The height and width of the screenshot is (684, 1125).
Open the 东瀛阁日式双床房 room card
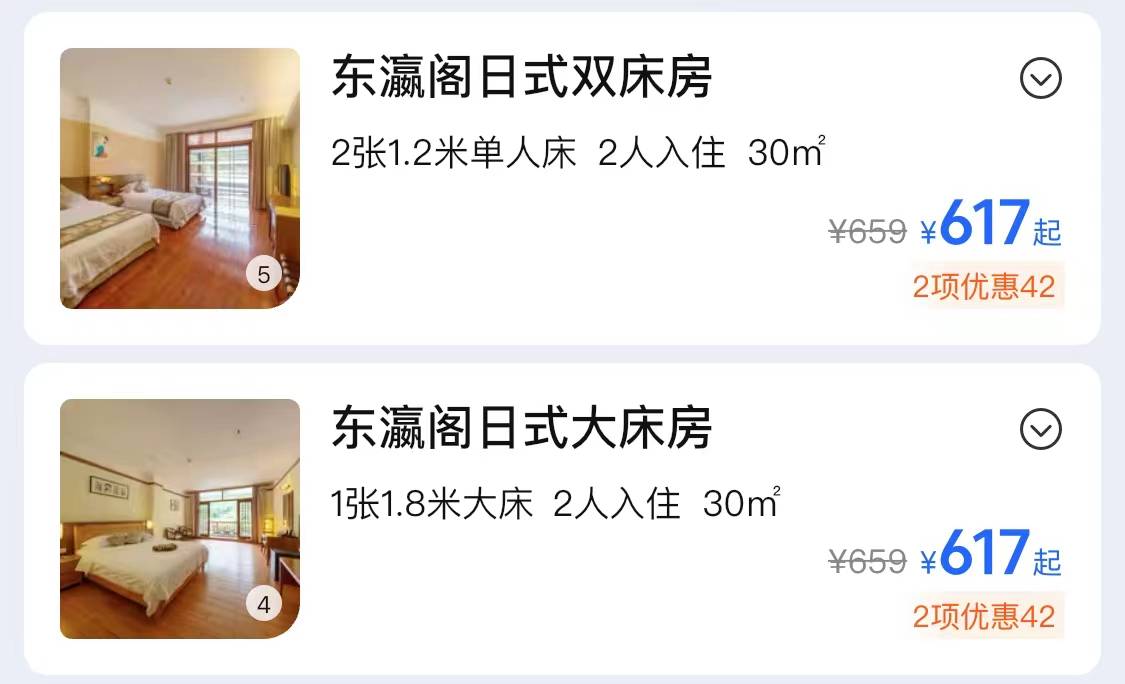pos(521,78)
